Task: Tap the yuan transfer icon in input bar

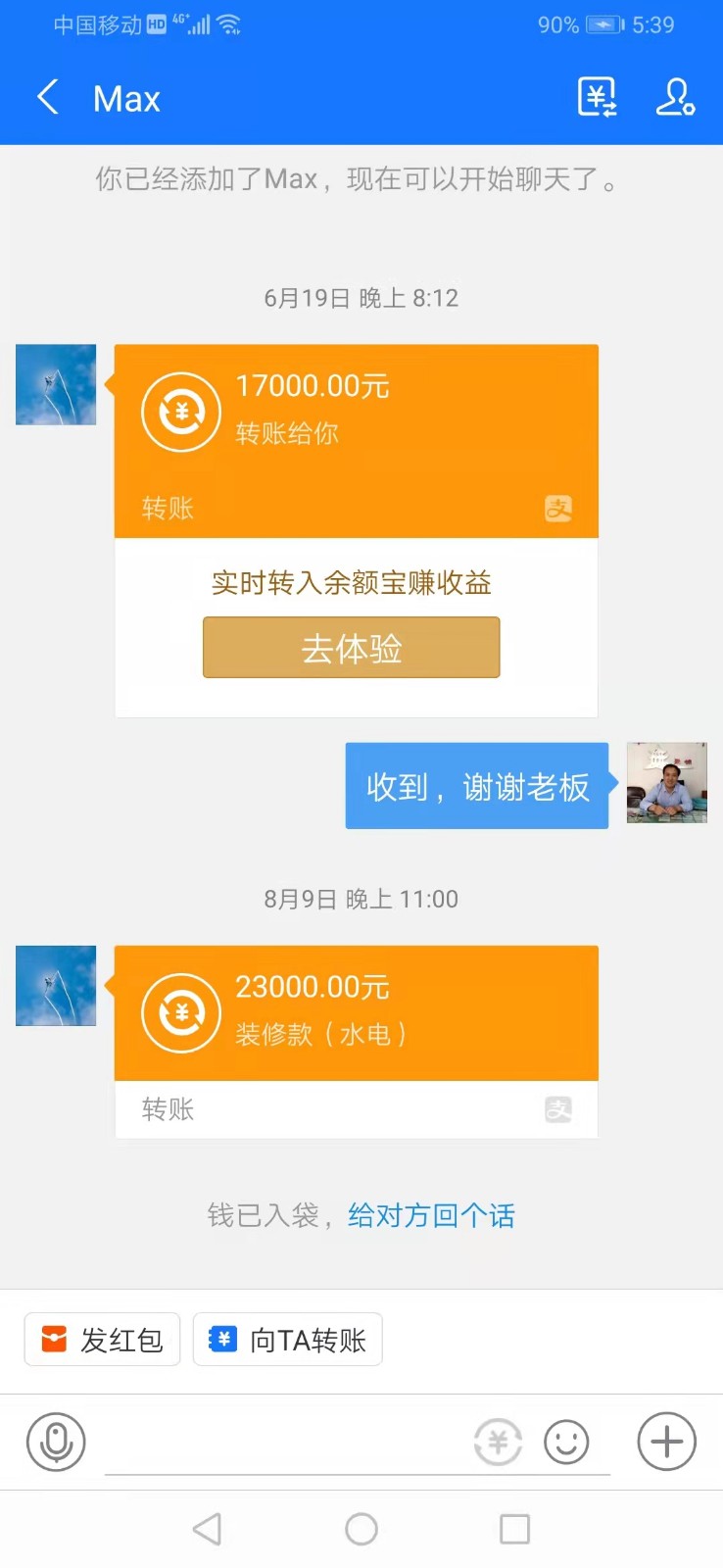Action: [x=498, y=1442]
